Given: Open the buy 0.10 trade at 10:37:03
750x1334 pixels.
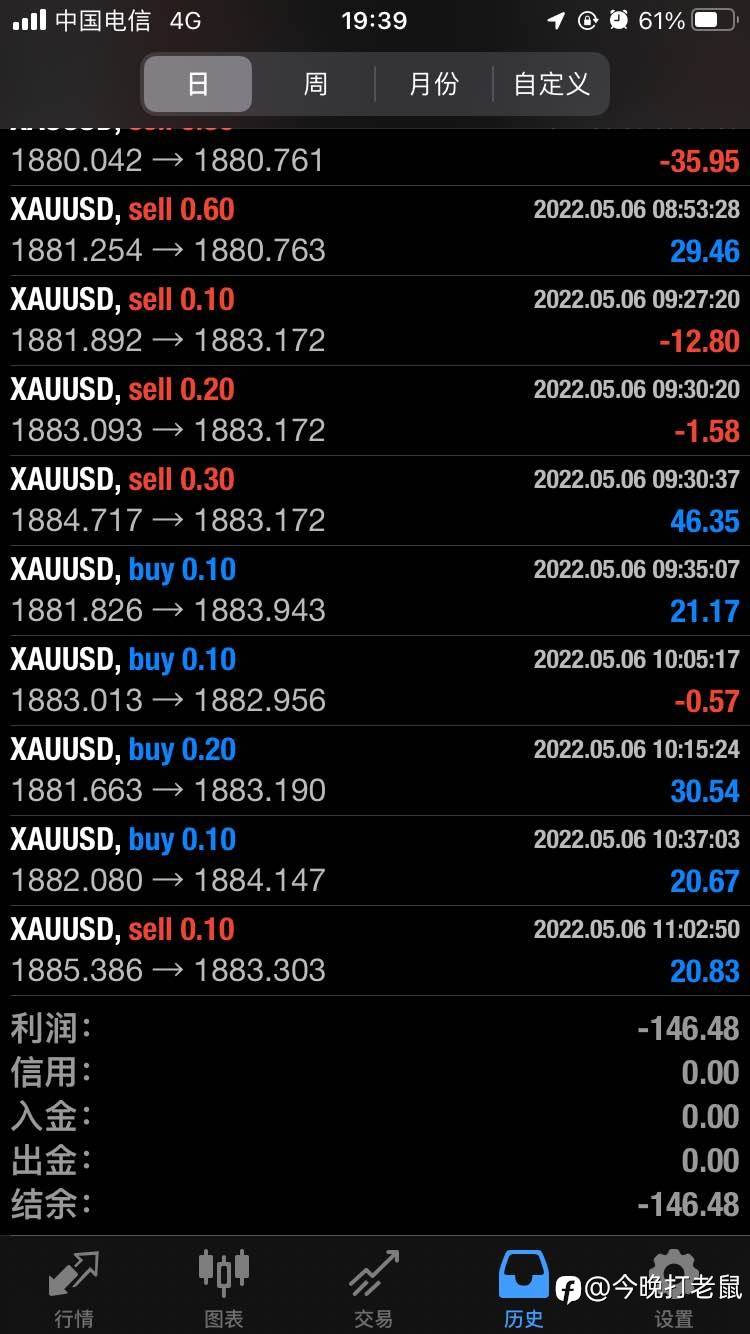Looking at the screenshot, I should point(375,860).
